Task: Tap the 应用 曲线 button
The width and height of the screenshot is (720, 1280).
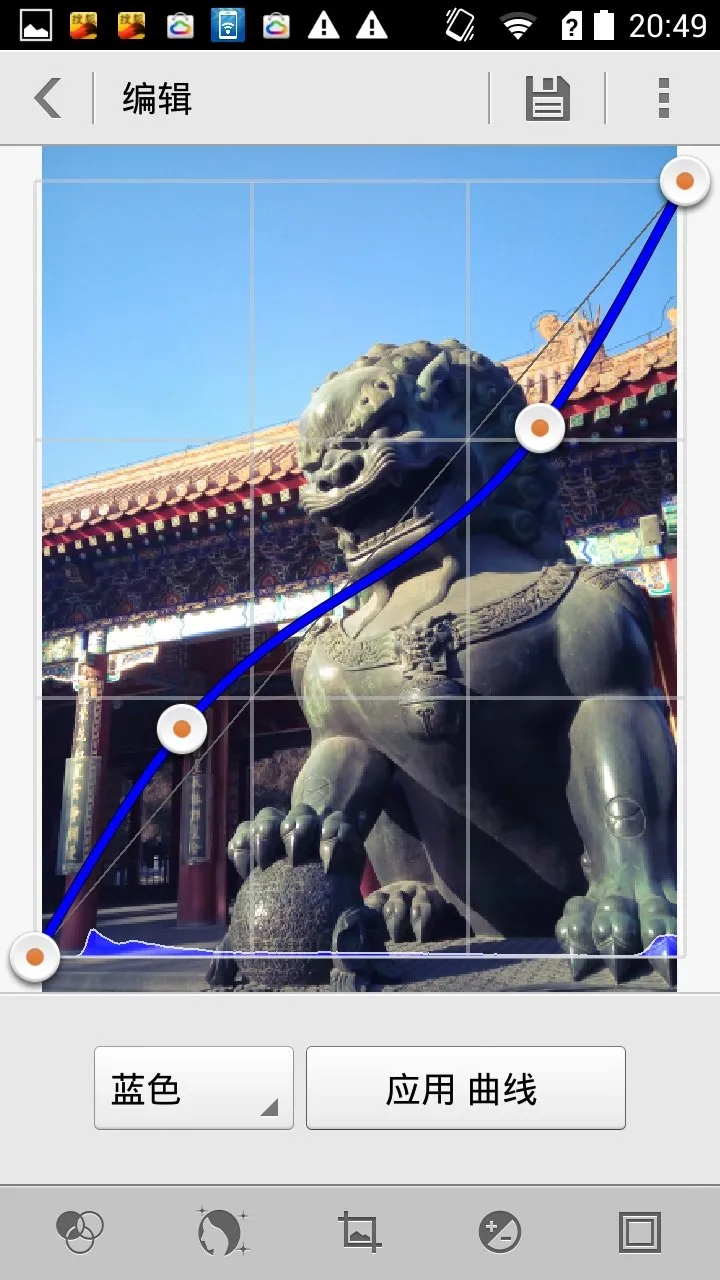Action: point(465,1088)
